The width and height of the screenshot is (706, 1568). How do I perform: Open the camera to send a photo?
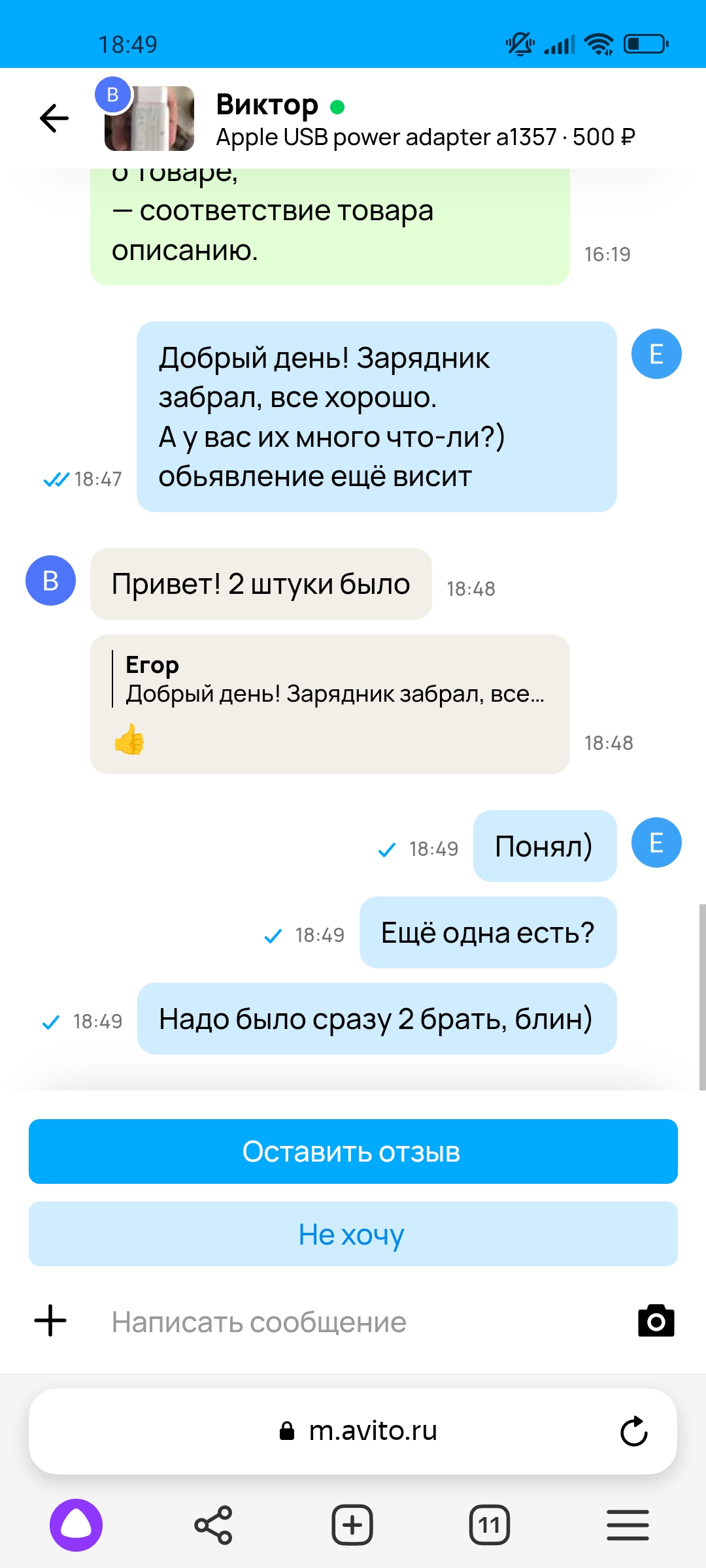pyautogui.click(x=656, y=1321)
